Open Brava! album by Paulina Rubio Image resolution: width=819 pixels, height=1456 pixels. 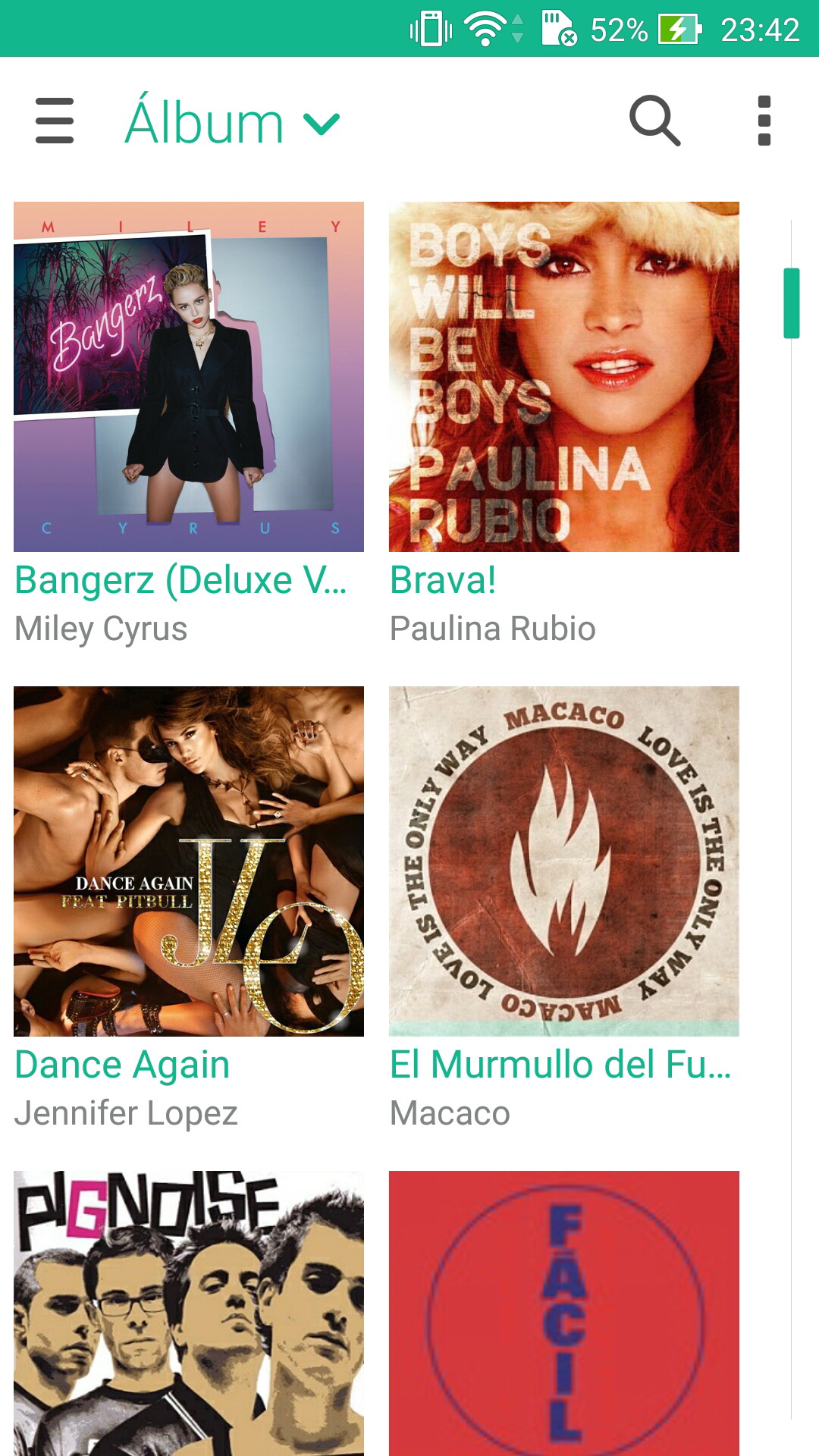(563, 377)
